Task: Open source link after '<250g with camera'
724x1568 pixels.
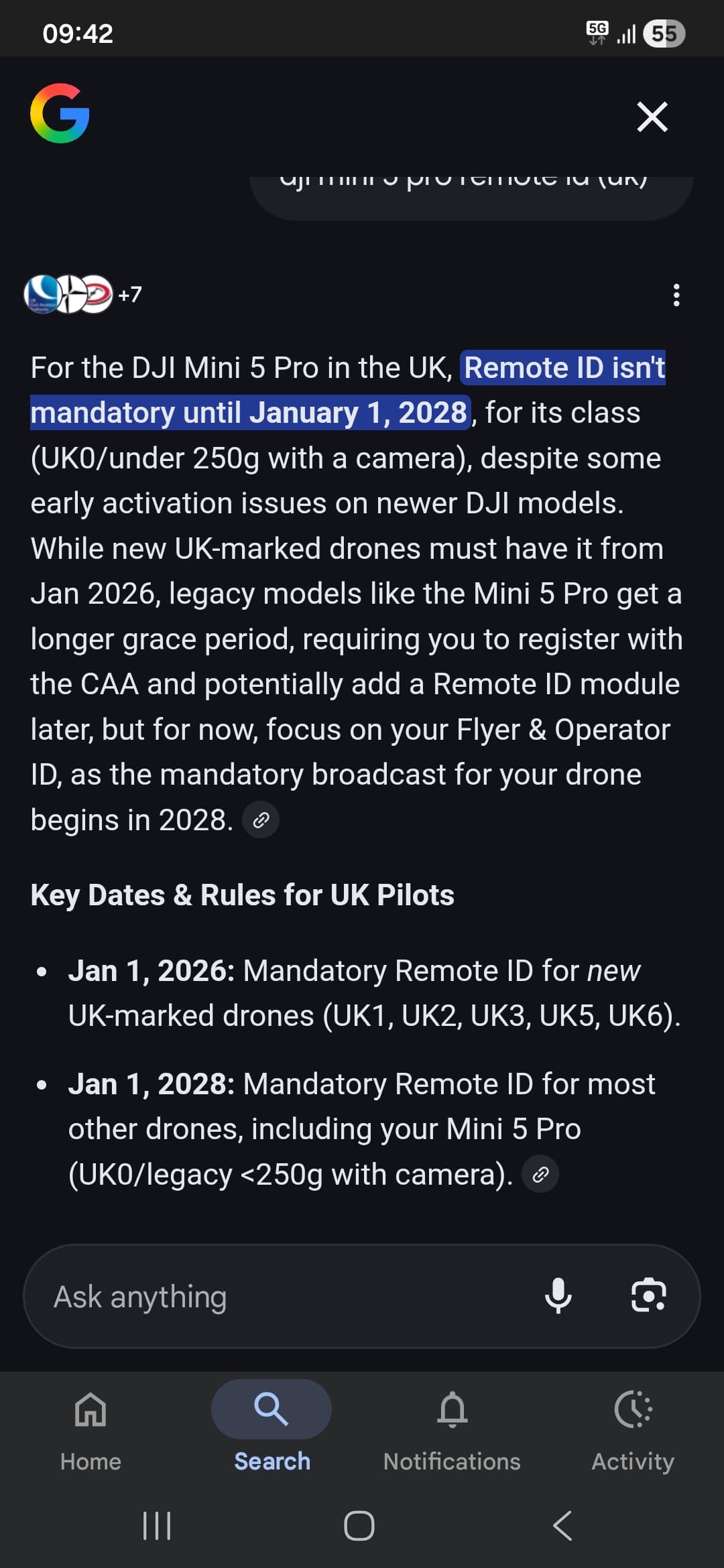Action: [x=540, y=1175]
